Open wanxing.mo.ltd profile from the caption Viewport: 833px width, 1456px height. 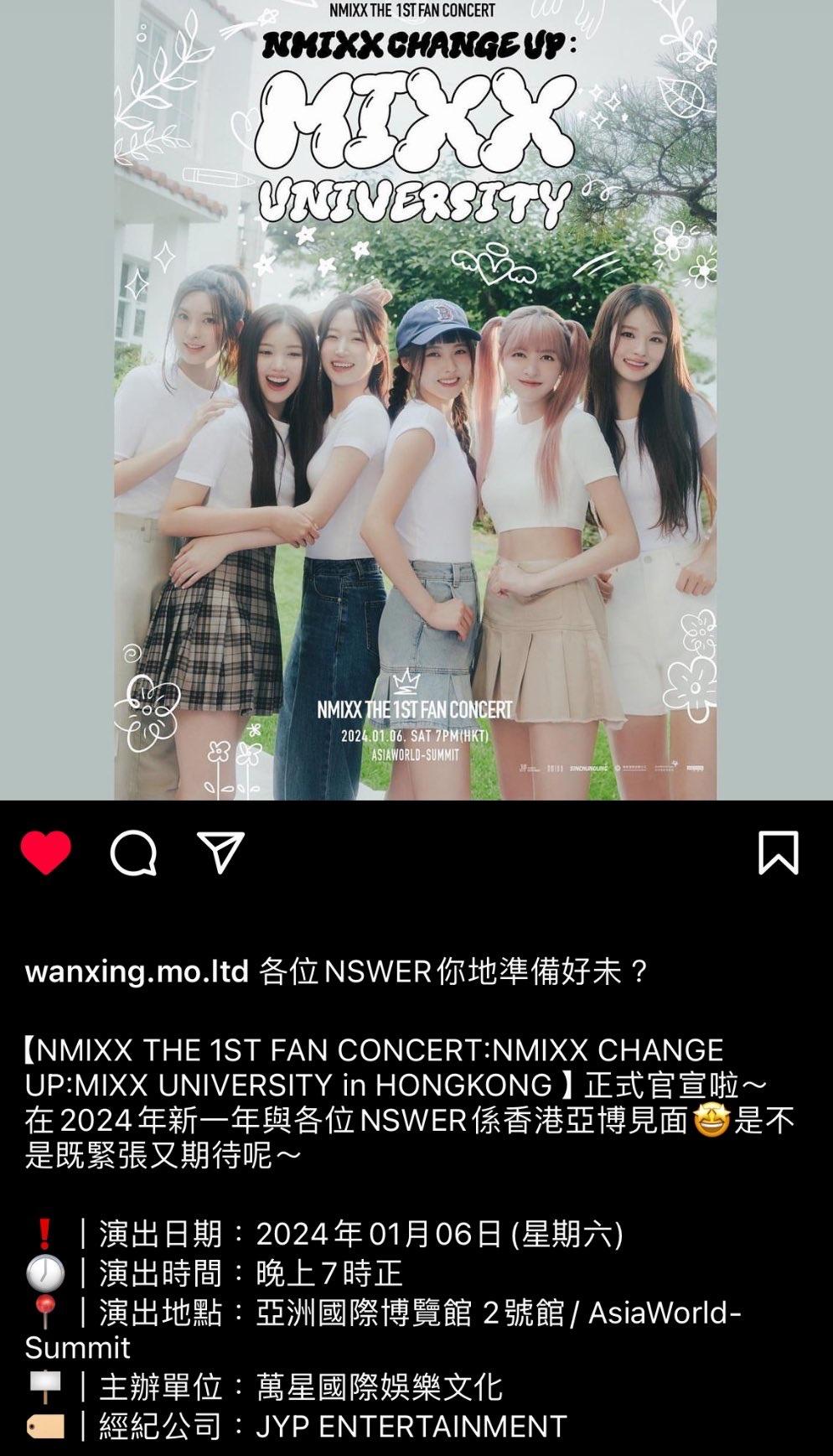[x=137, y=972]
